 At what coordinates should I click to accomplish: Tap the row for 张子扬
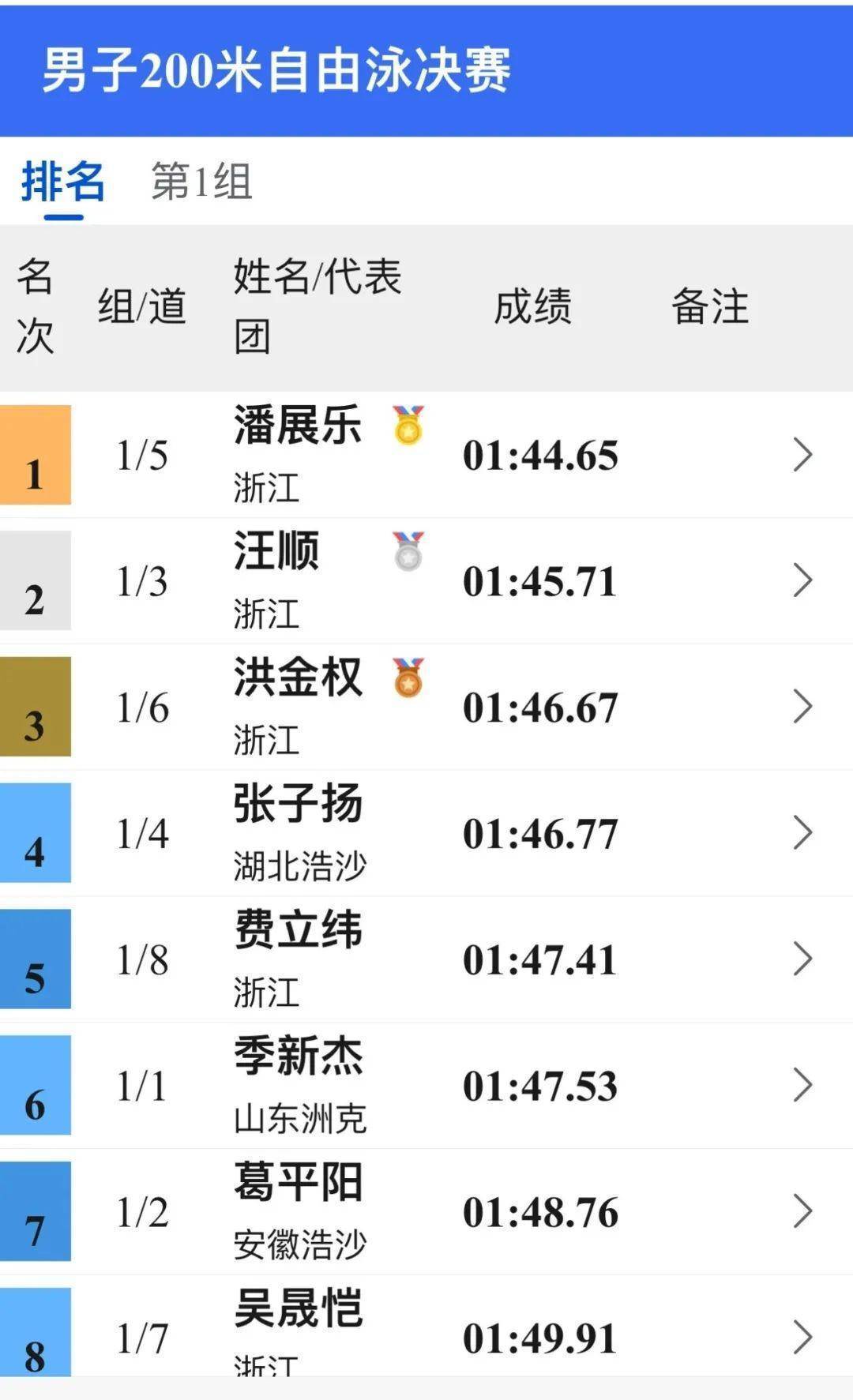click(802, 833)
